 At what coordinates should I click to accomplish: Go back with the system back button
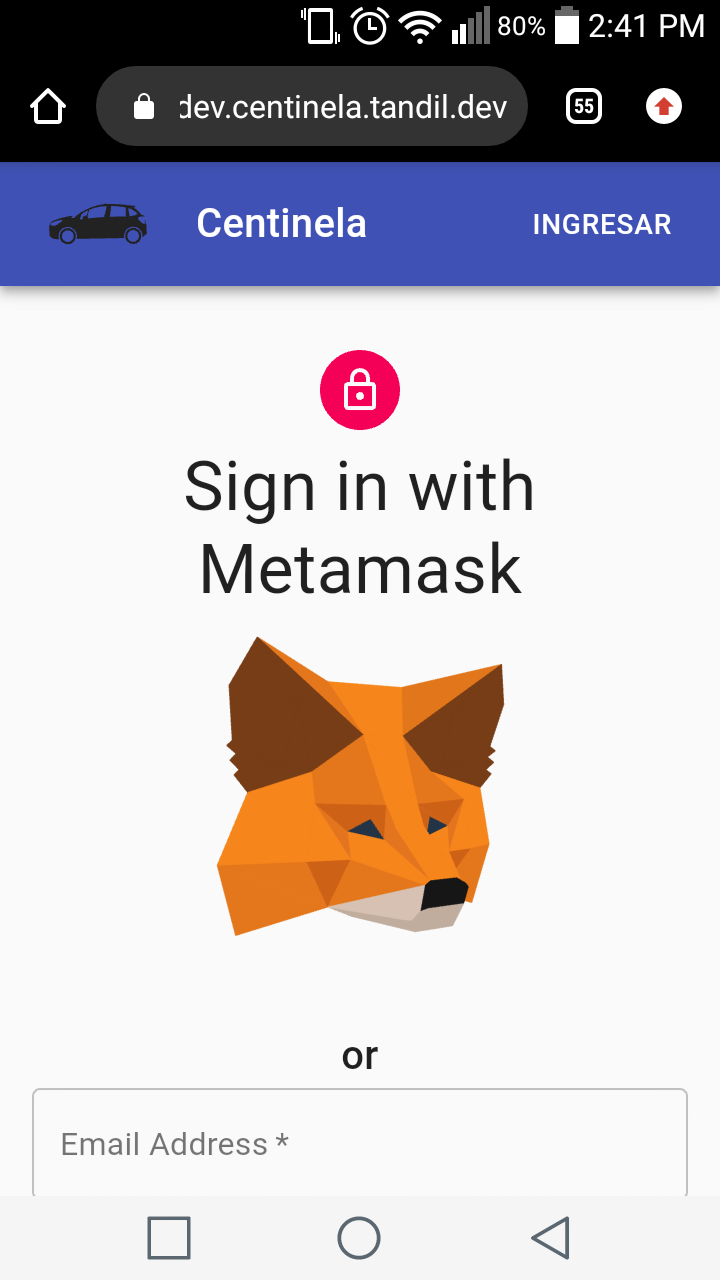(550, 1238)
